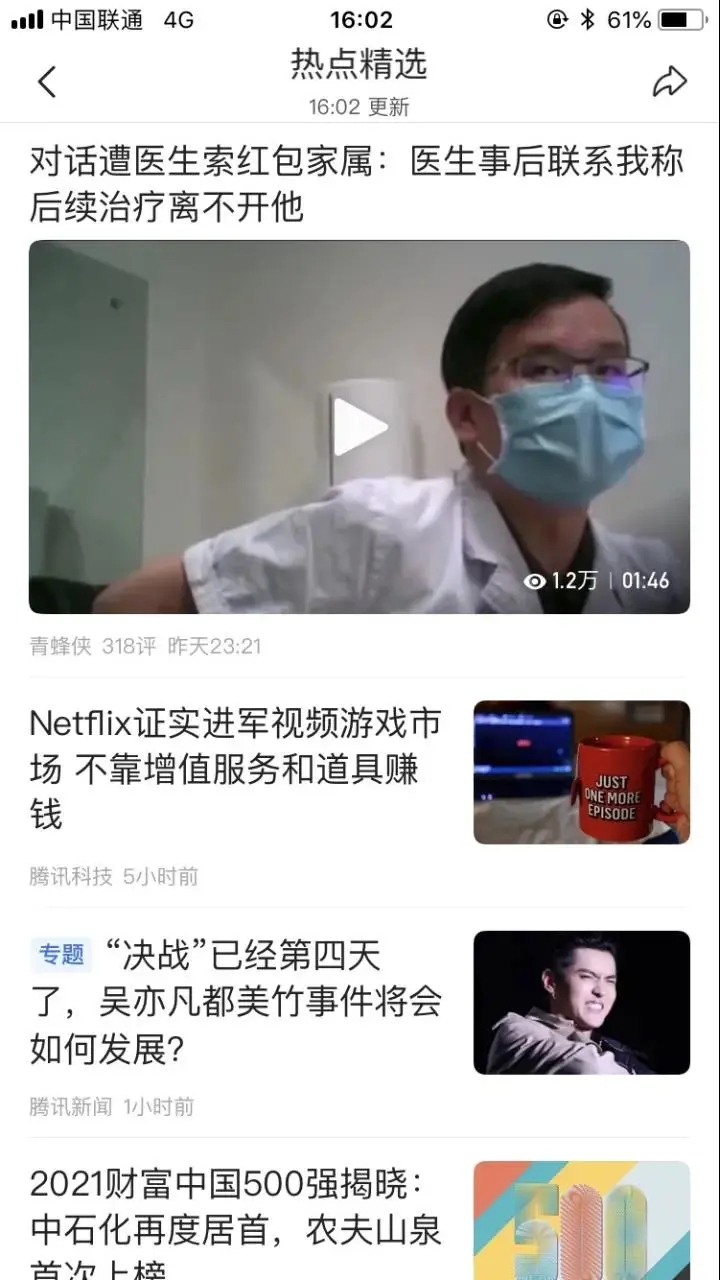Open the 对话遭医生索红包家属 article headline

point(356,184)
